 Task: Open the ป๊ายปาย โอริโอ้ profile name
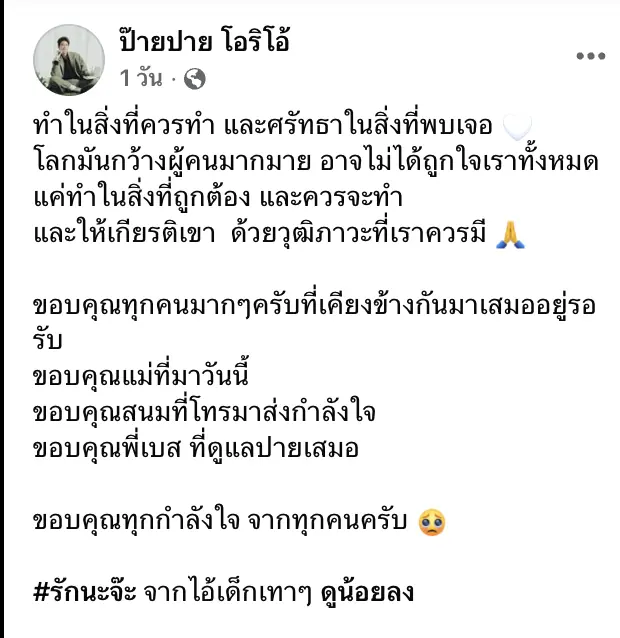pyautogui.click(x=204, y=41)
